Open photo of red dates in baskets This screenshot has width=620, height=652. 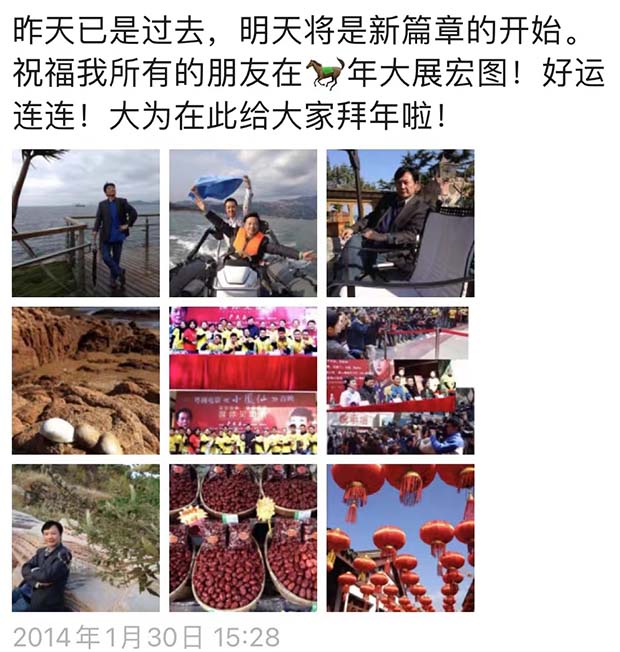click(x=243, y=538)
